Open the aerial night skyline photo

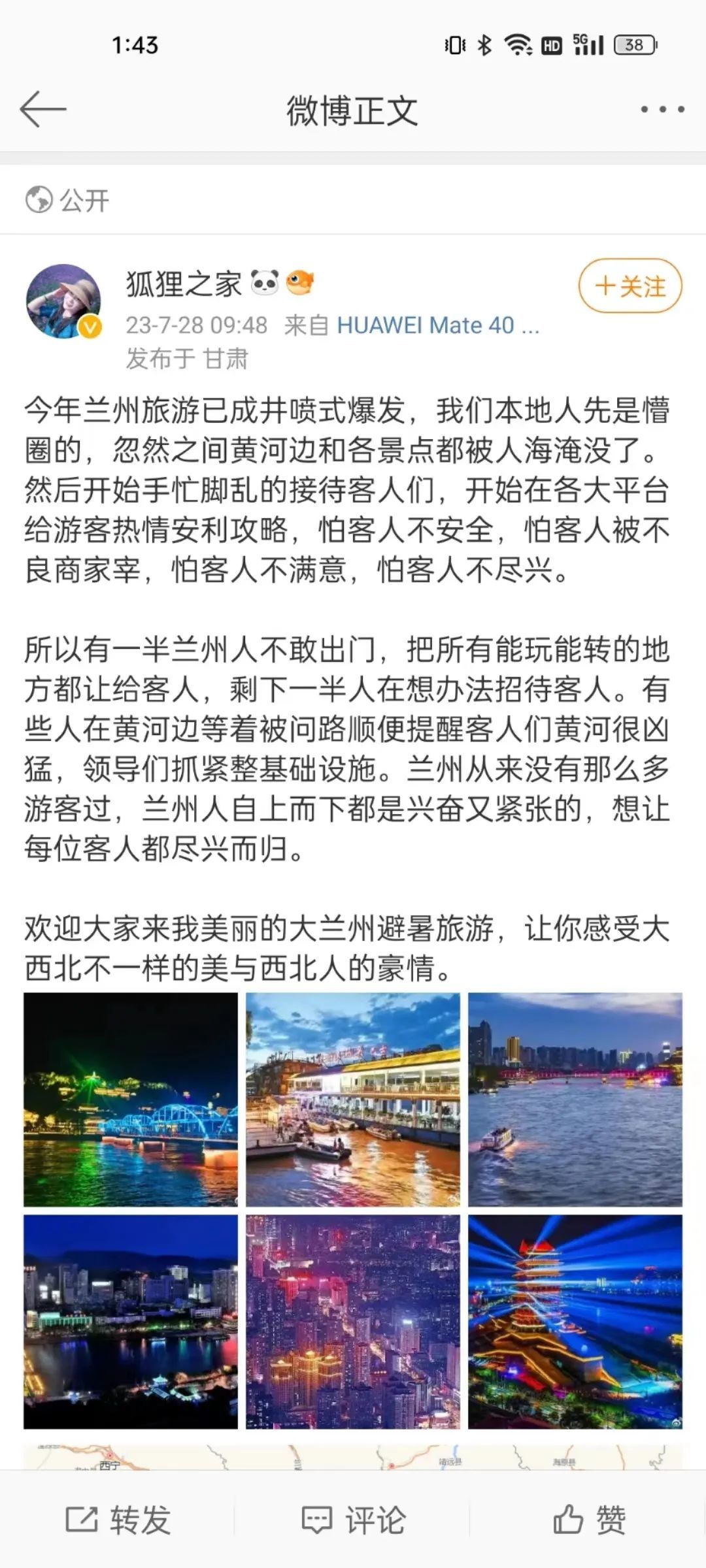(x=353, y=1322)
